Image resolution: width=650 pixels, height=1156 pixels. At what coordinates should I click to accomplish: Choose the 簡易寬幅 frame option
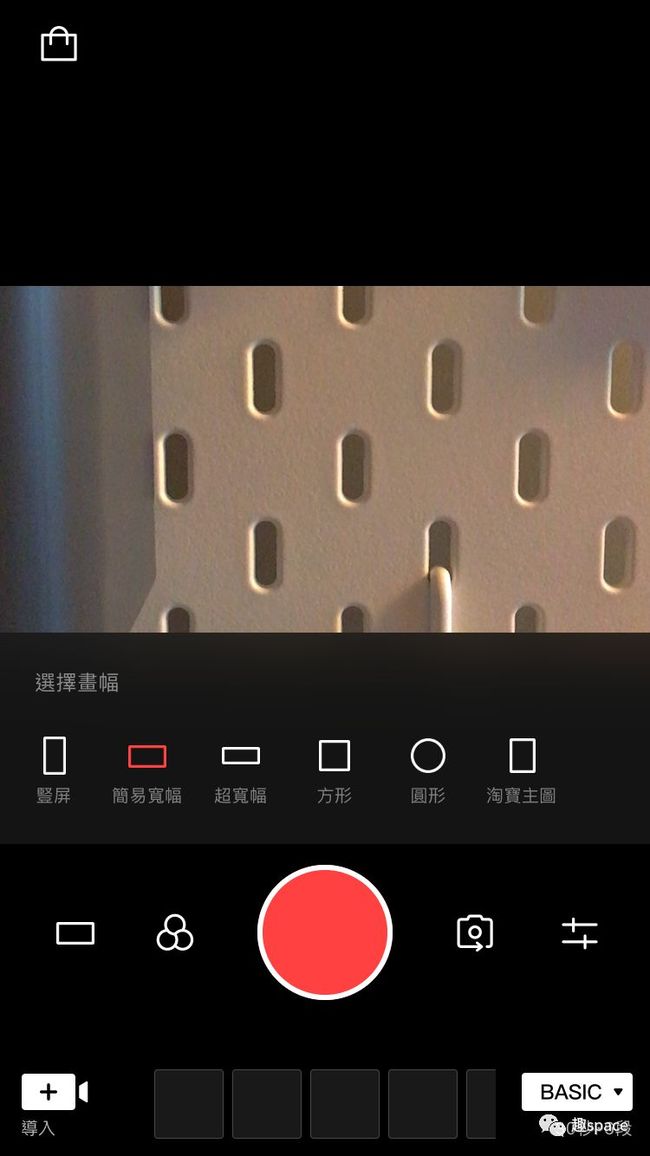[147, 770]
